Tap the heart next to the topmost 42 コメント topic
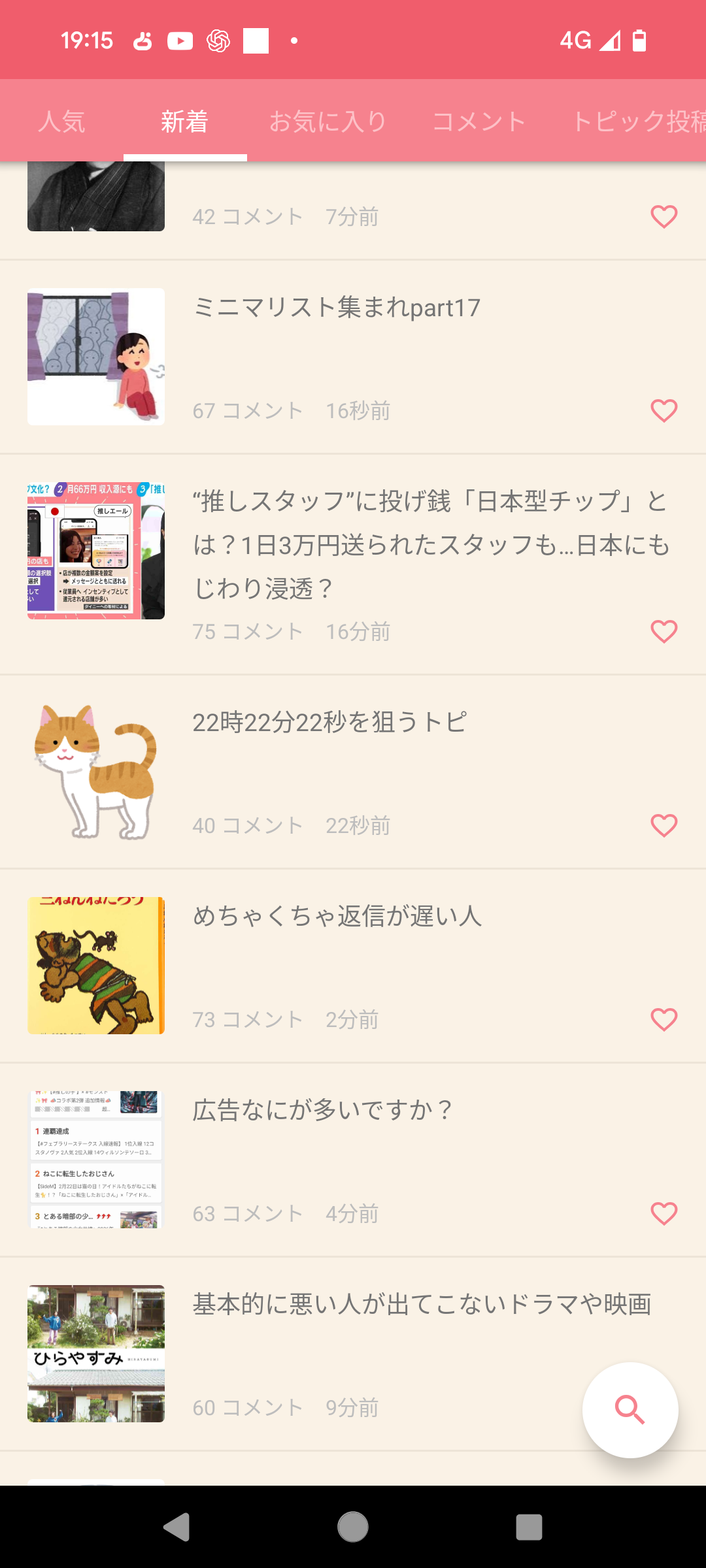This screenshot has height=1568, width=706. tap(664, 216)
